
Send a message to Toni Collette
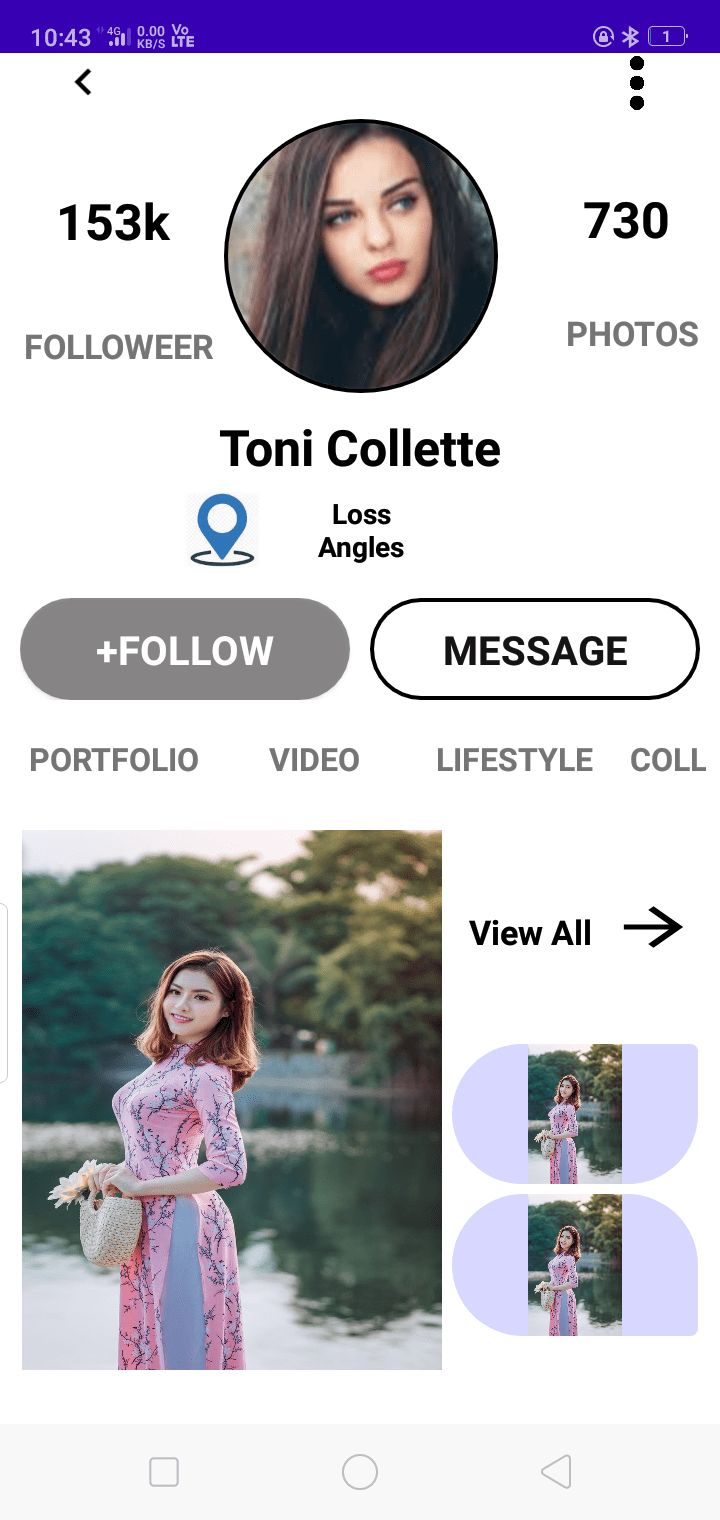[535, 650]
